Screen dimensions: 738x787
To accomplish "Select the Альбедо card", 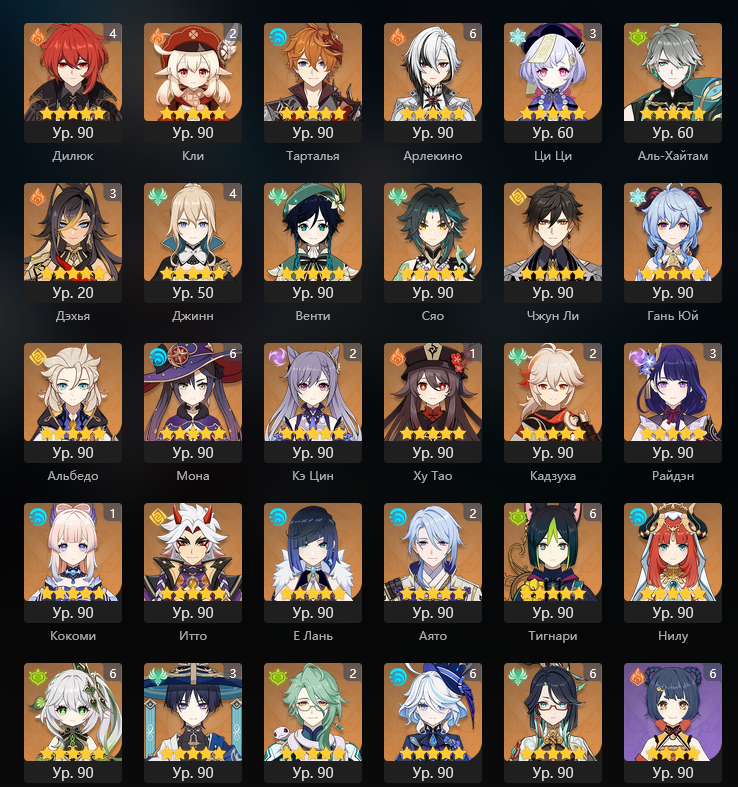I will pyautogui.click(x=73, y=400).
